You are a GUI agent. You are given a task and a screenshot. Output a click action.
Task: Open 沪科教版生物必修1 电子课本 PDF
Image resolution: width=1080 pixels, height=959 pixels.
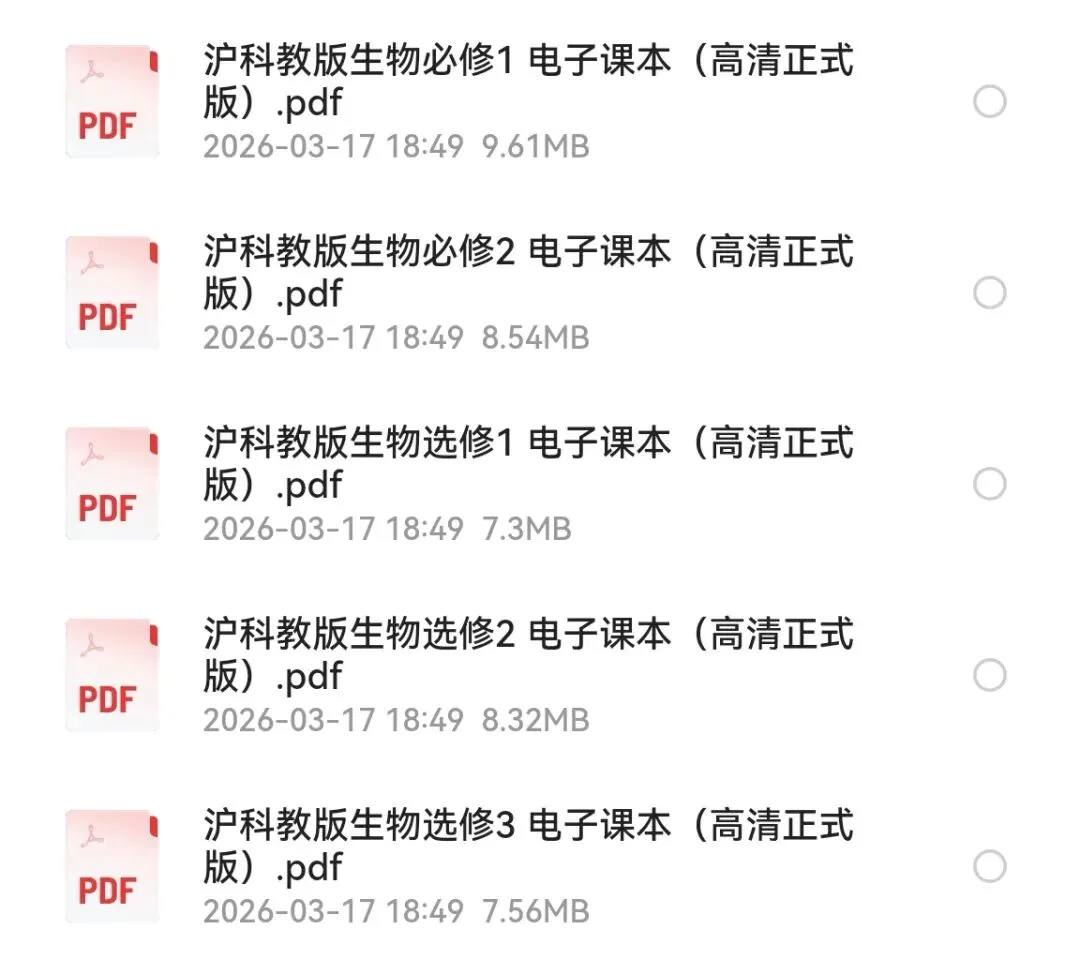coord(528,82)
